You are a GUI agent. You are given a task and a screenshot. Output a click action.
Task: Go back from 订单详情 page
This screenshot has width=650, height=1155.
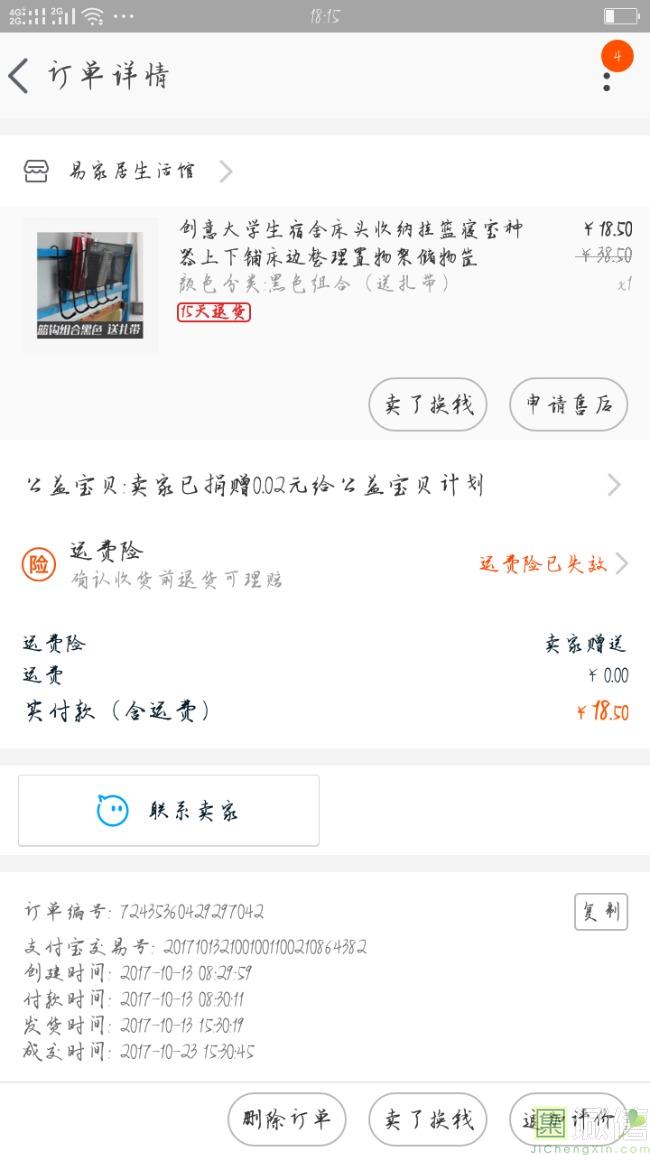(x=20, y=76)
